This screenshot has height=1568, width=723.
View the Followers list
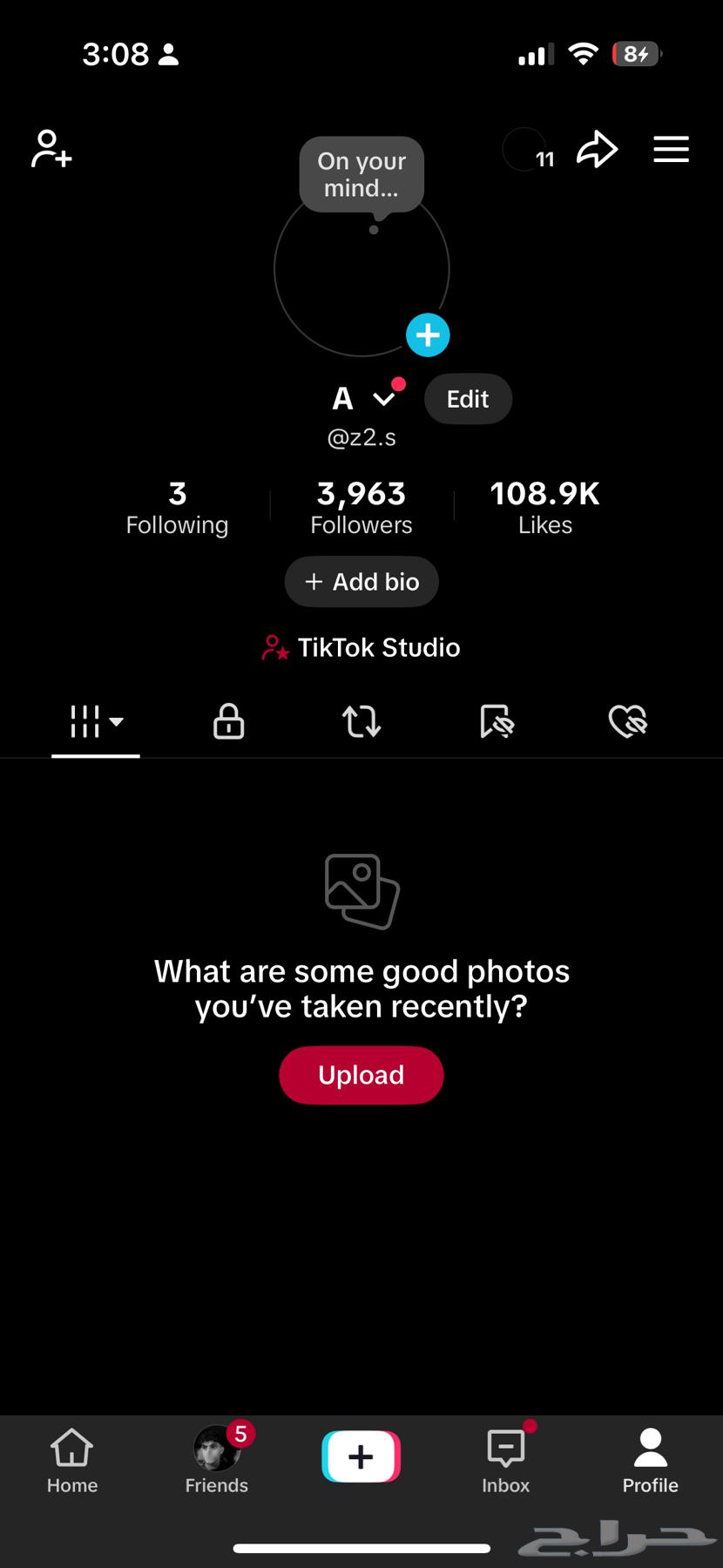361,509
